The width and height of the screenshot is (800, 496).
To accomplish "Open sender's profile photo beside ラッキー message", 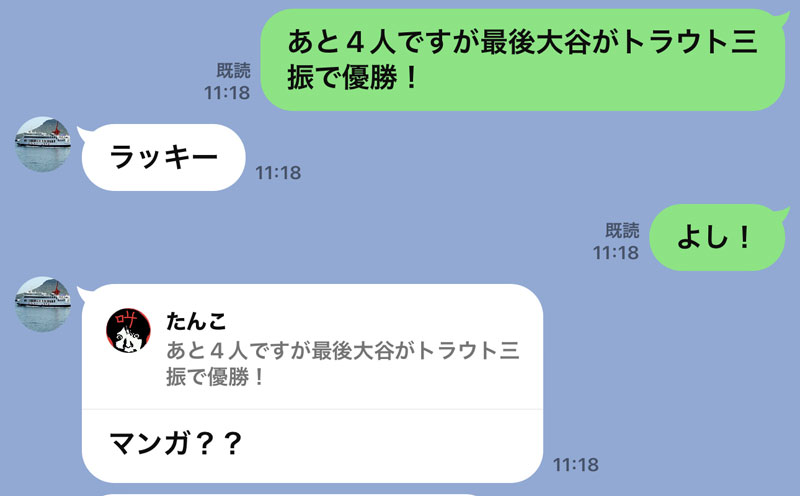I will 43,144.
